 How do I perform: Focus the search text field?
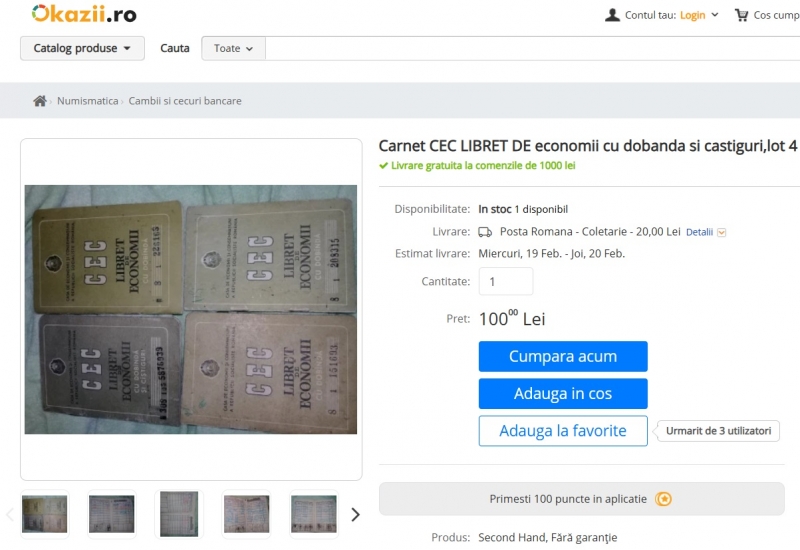point(530,48)
